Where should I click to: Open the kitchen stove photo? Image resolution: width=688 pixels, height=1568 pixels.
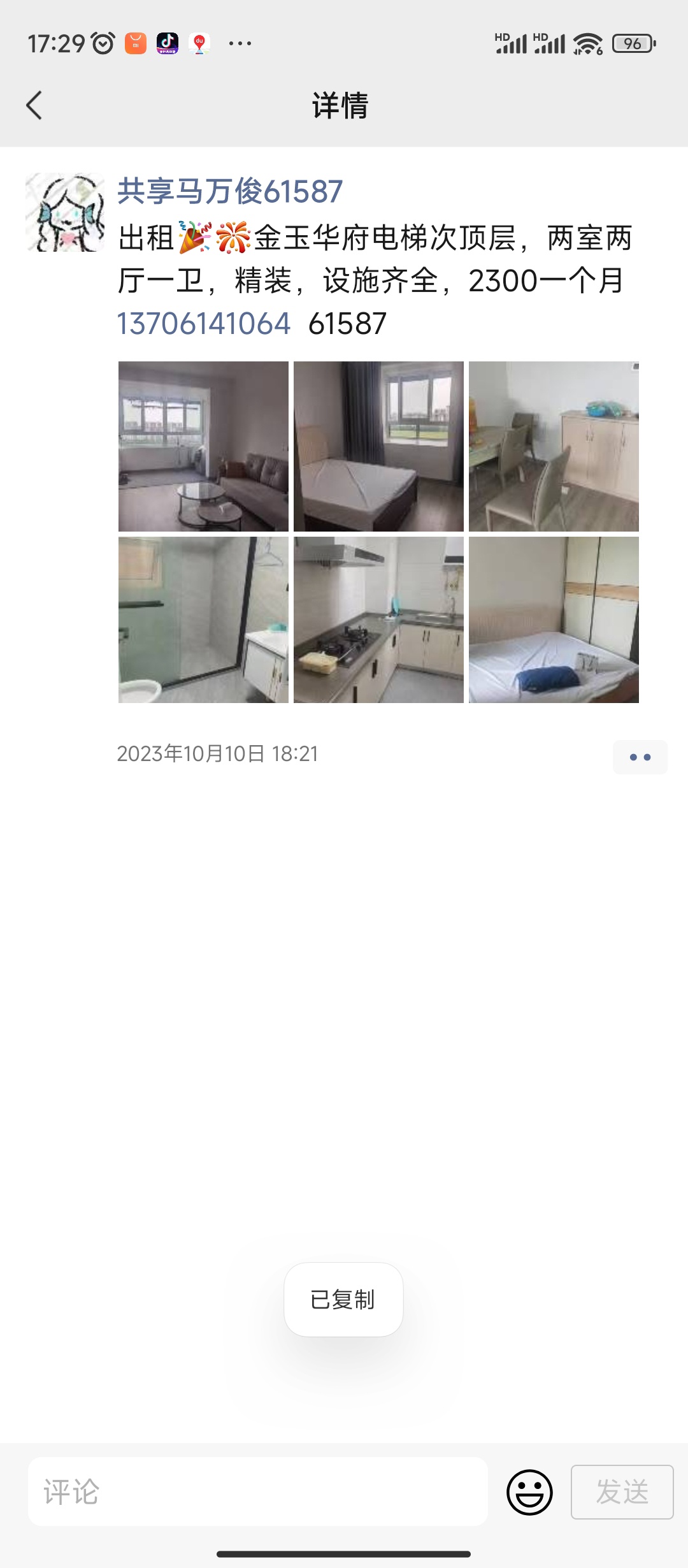click(x=378, y=620)
